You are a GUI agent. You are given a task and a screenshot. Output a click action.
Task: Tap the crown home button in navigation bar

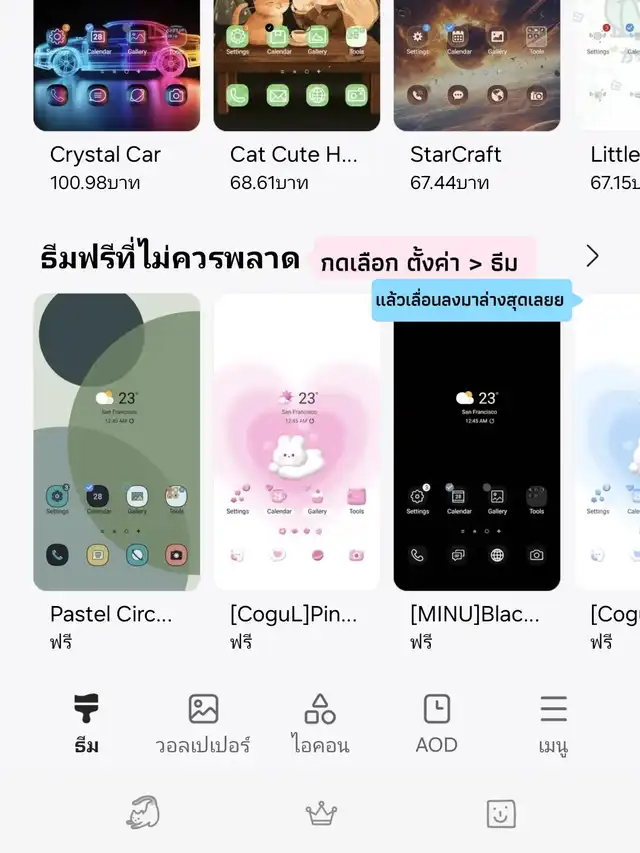click(x=320, y=813)
